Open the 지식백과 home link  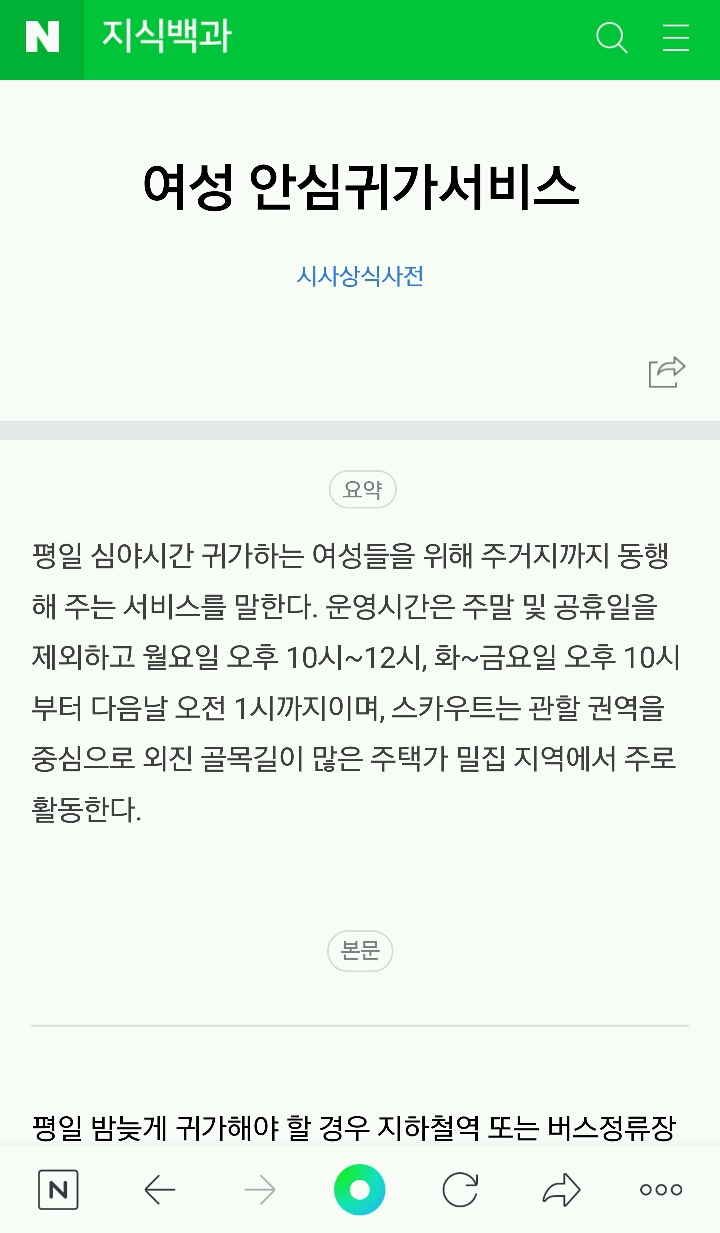point(166,37)
